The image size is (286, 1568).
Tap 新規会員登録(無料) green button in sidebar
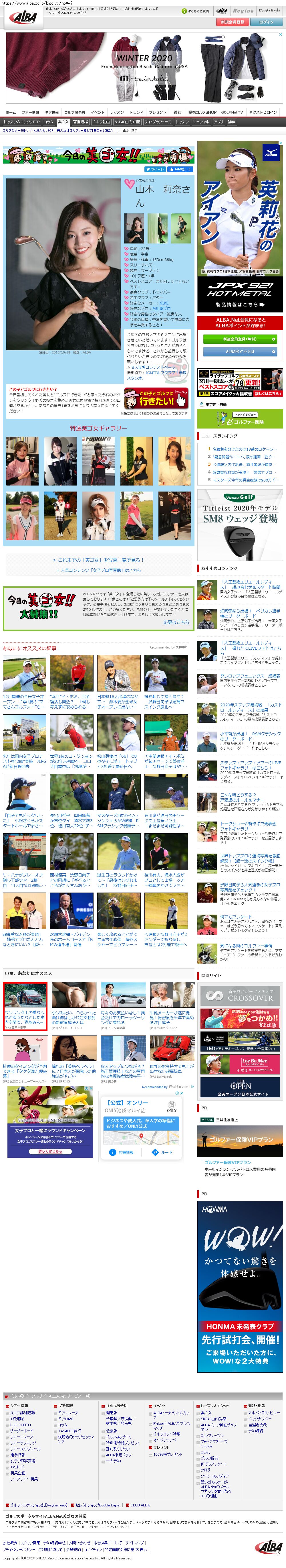point(241,339)
